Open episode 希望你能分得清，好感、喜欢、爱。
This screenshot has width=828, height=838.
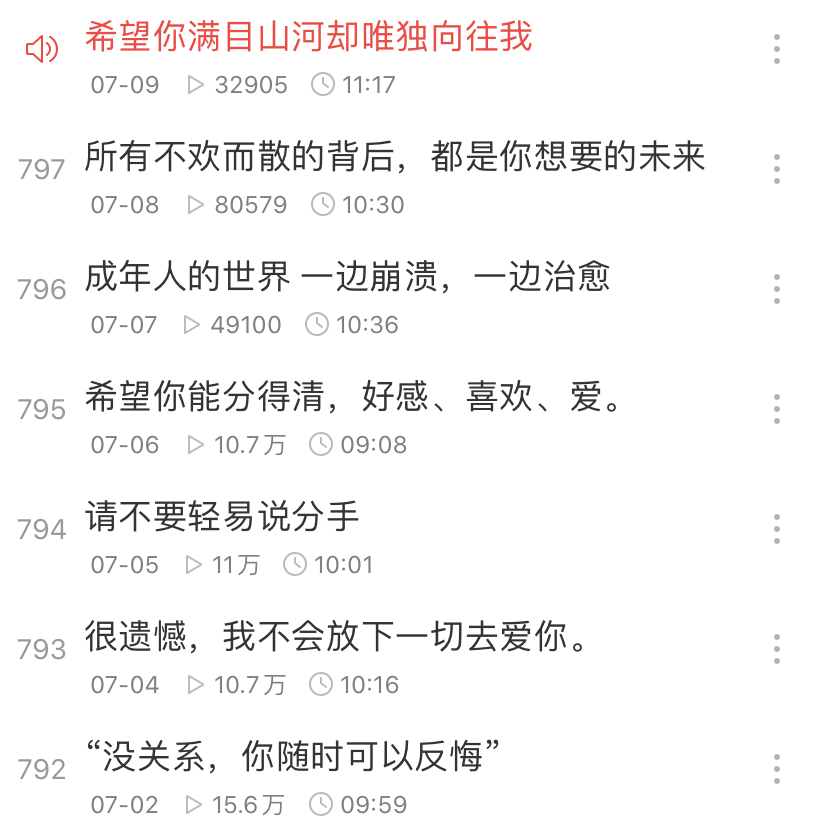tap(350, 398)
